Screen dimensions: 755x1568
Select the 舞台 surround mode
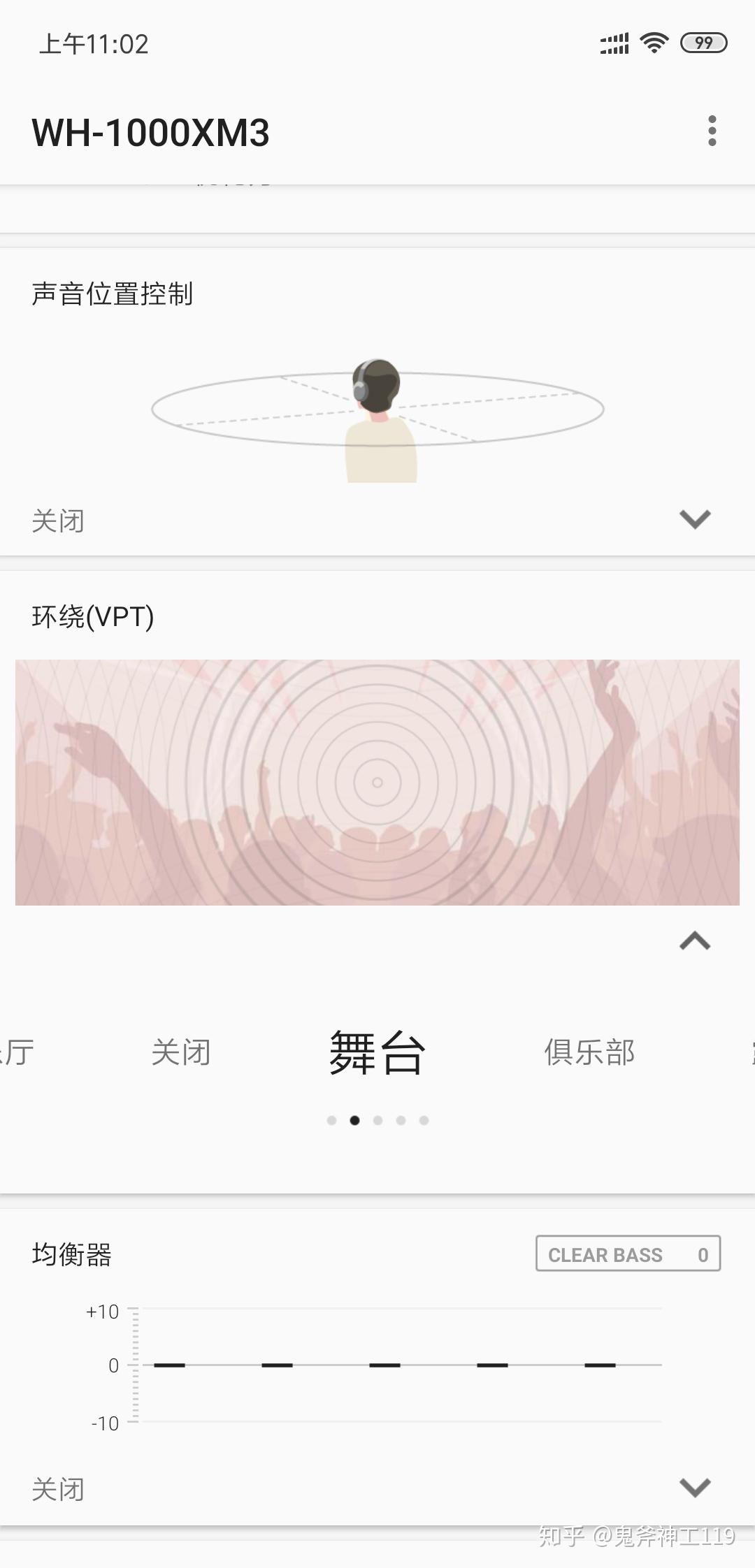point(377,1052)
